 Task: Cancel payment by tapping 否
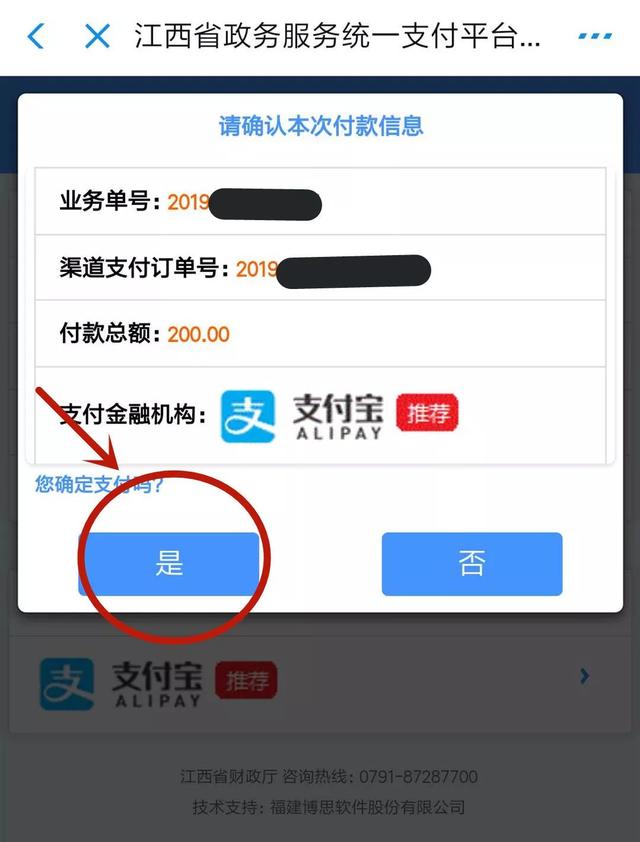(471, 563)
